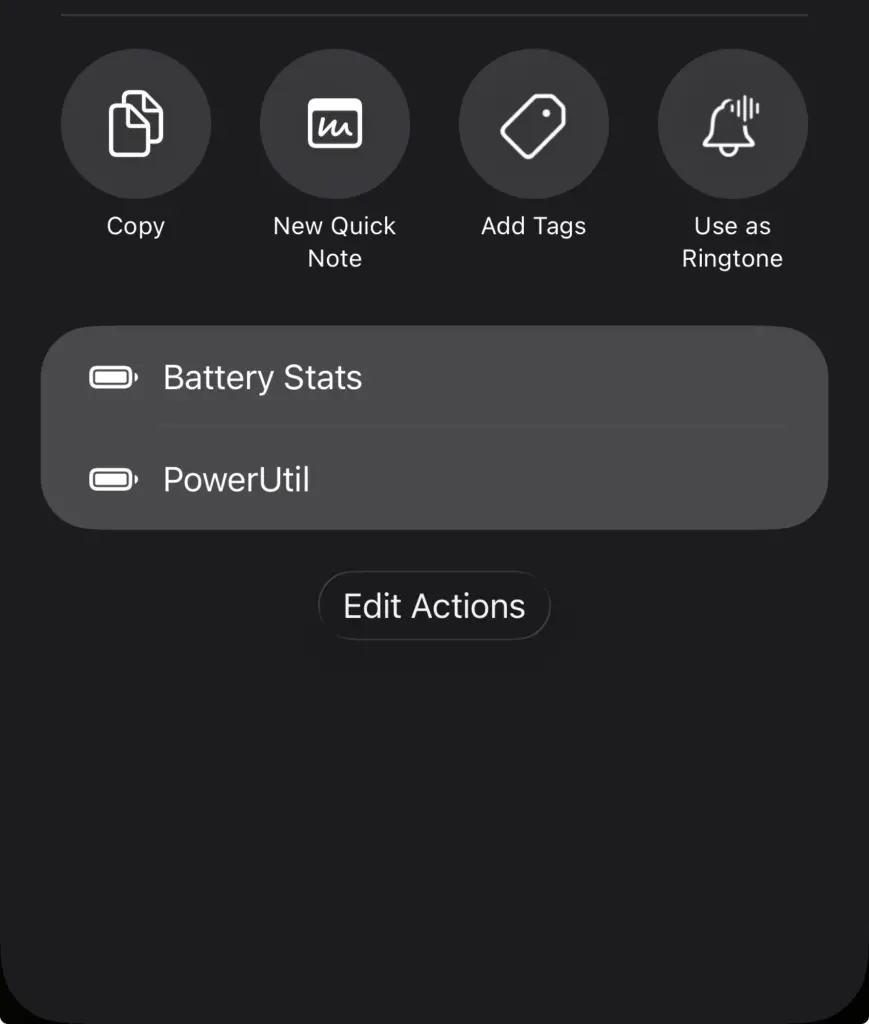Viewport: 869px width, 1024px height.
Task: Select the Add Tags action
Action: (534, 124)
